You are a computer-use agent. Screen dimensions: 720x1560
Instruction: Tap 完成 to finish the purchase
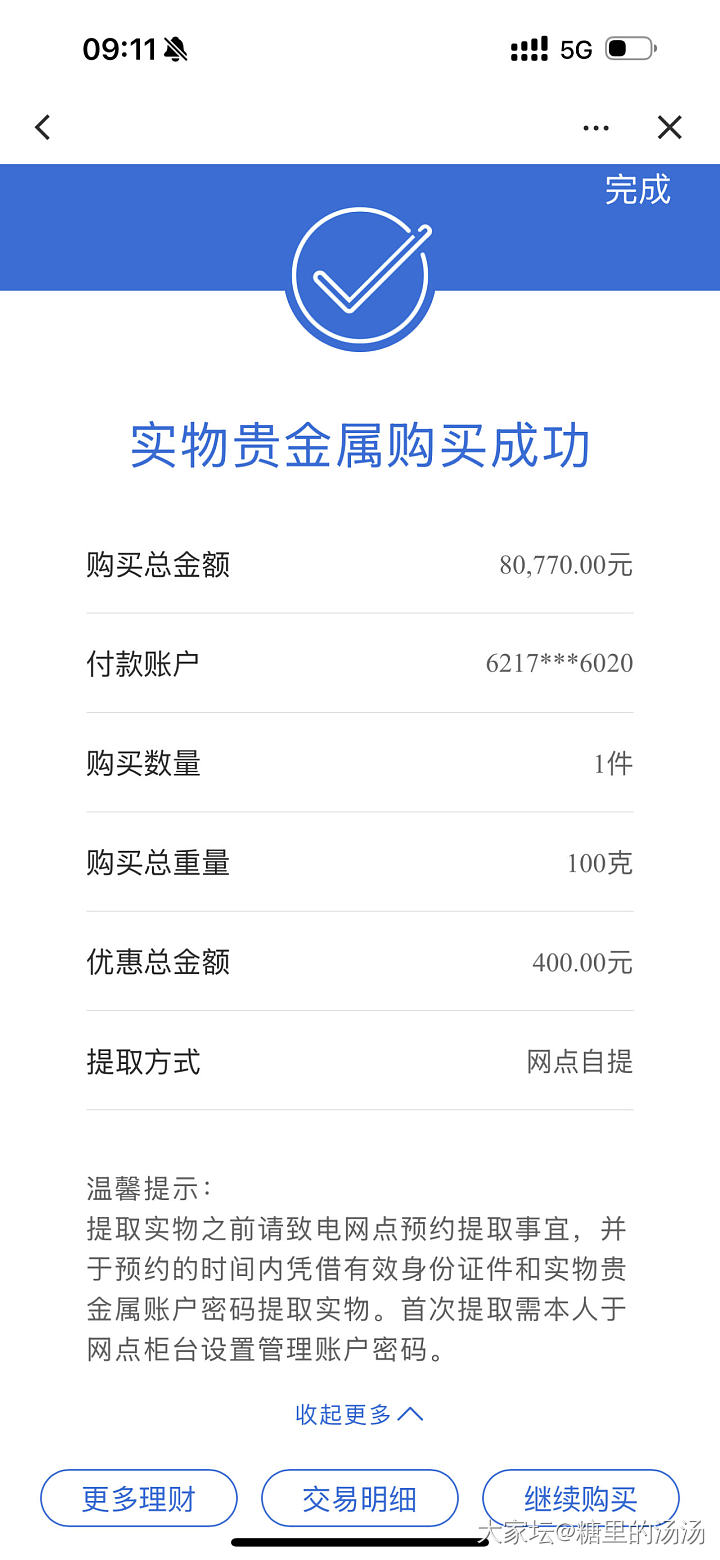coord(637,189)
